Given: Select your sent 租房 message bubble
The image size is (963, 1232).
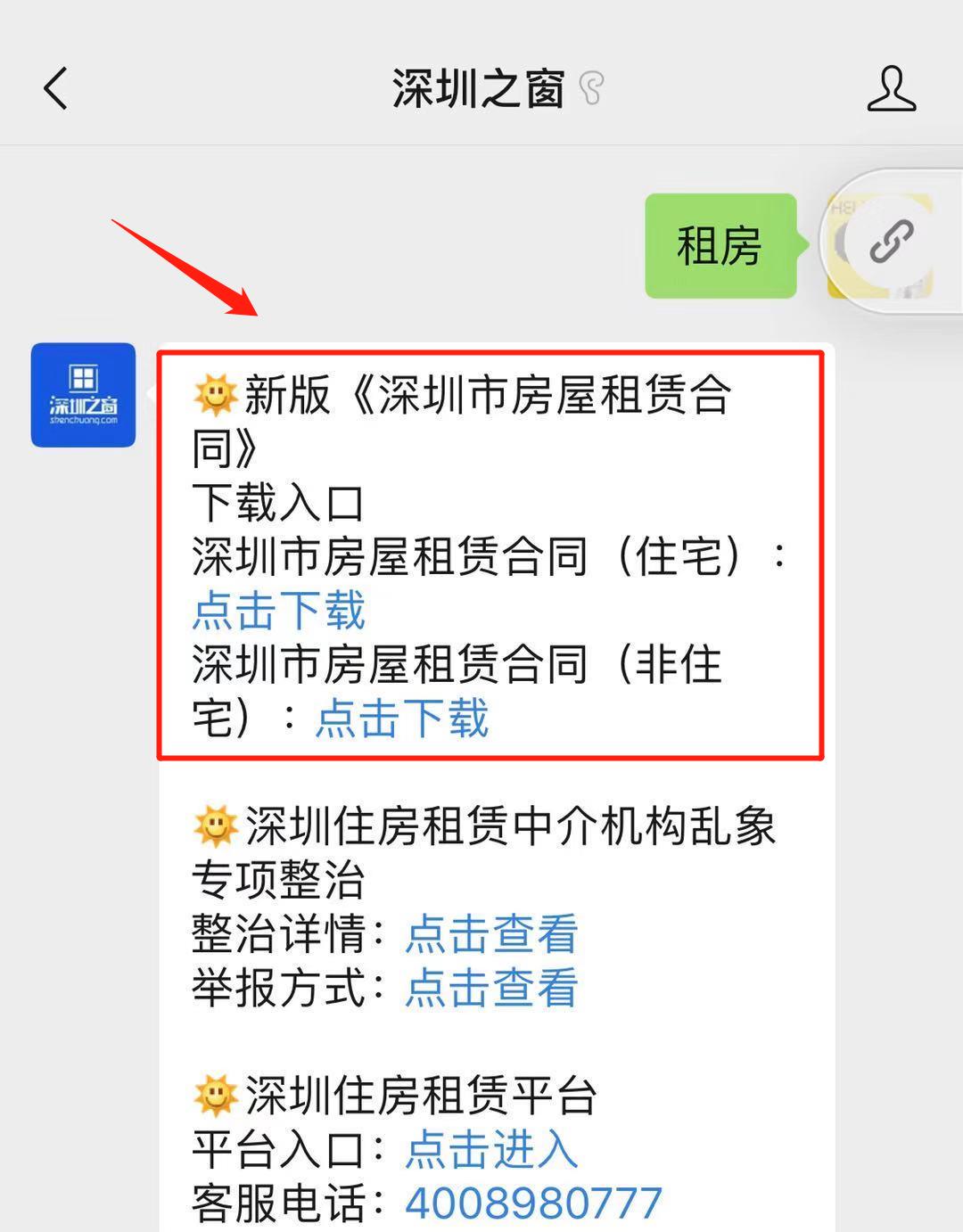Looking at the screenshot, I should click(720, 247).
